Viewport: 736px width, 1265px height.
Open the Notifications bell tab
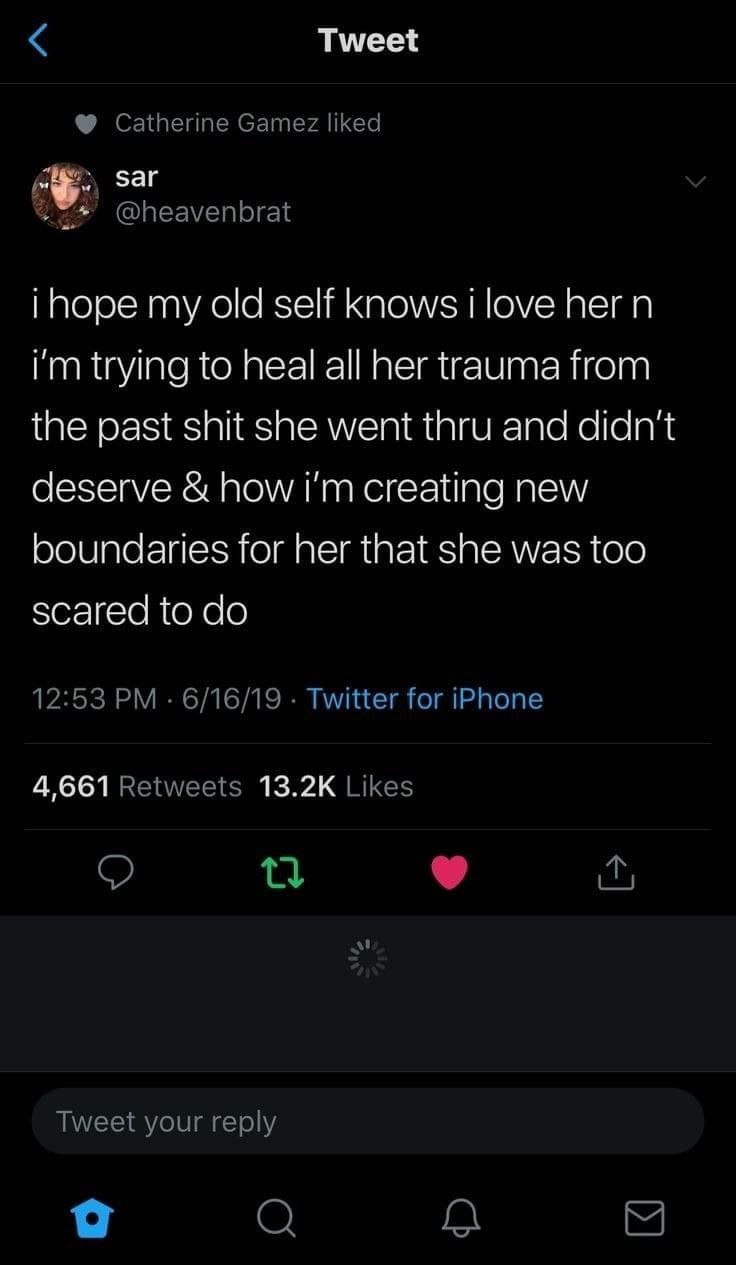460,1218
